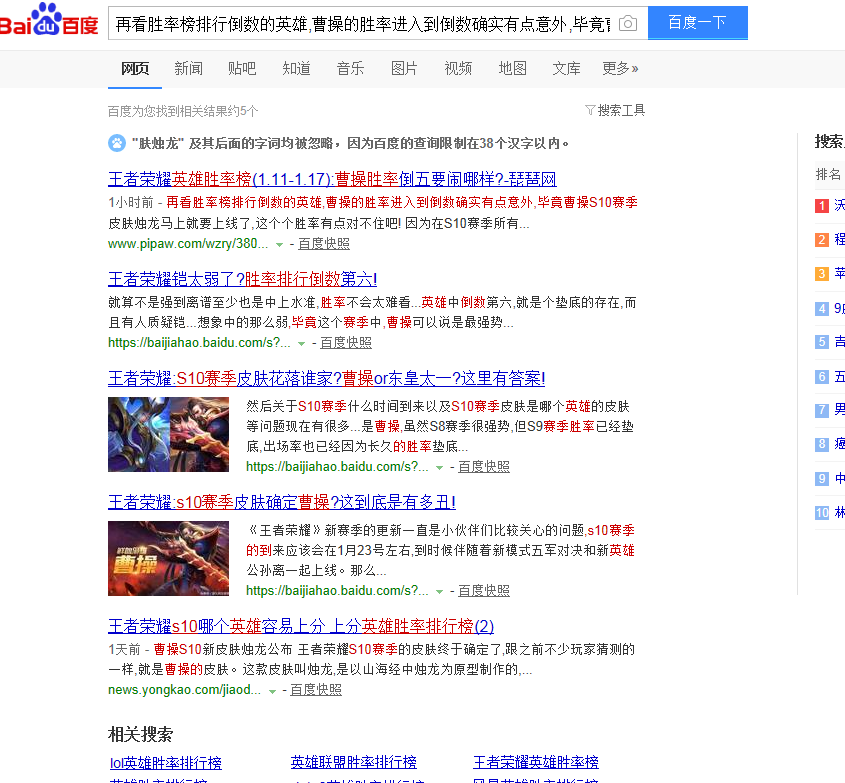Open 搜索工具 filter options
This screenshot has width=845, height=783.
pyautogui.click(x=615, y=110)
